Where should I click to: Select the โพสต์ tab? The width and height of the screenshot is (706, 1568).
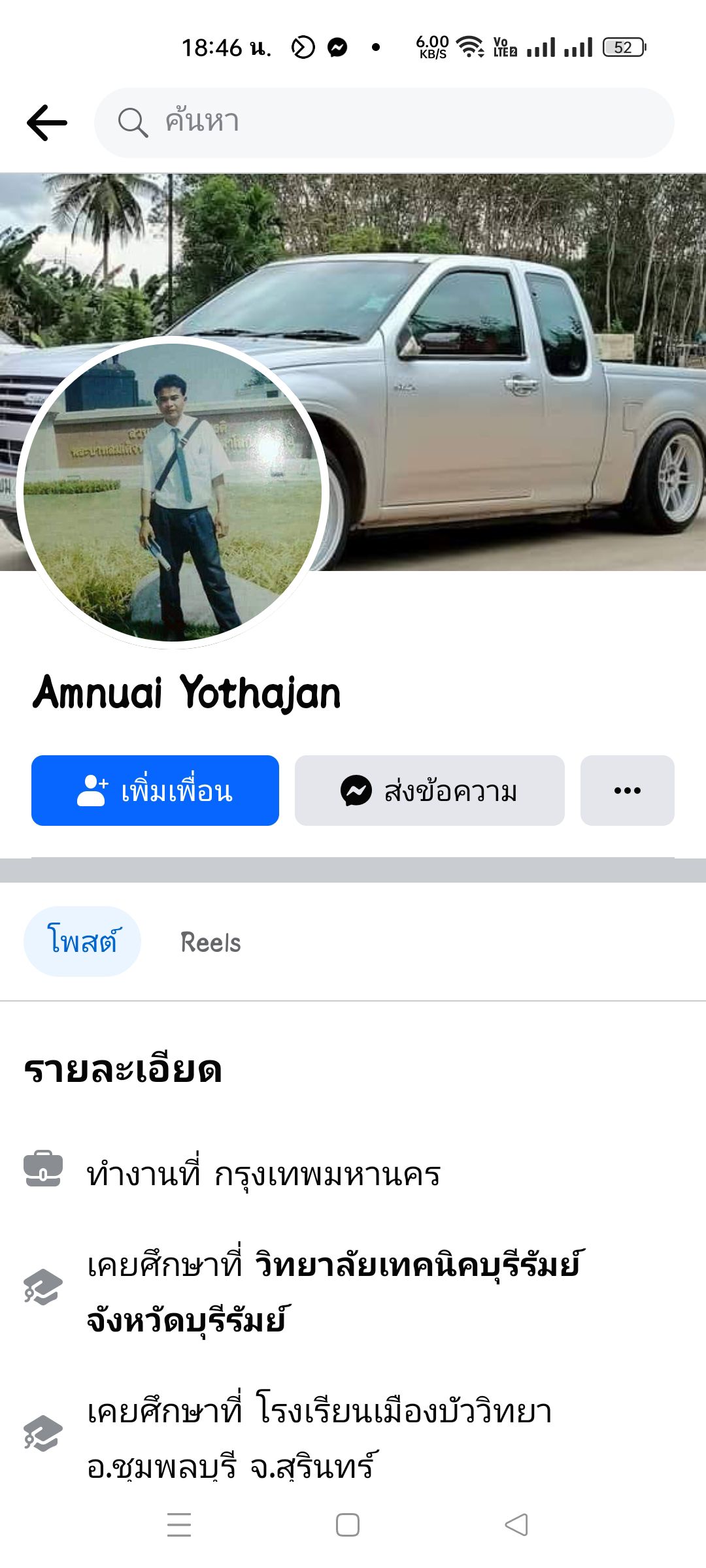tap(82, 941)
